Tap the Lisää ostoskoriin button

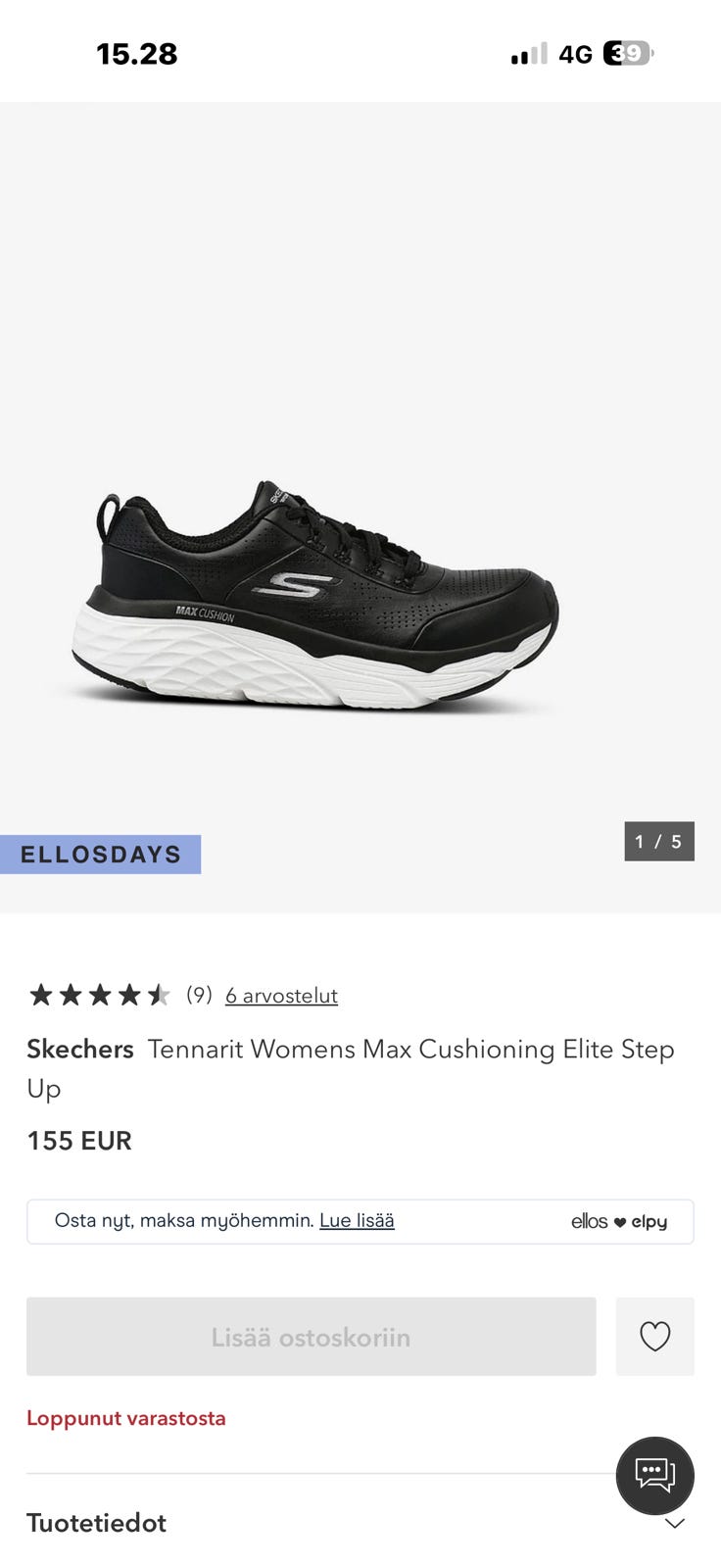tap(311, 1337)
